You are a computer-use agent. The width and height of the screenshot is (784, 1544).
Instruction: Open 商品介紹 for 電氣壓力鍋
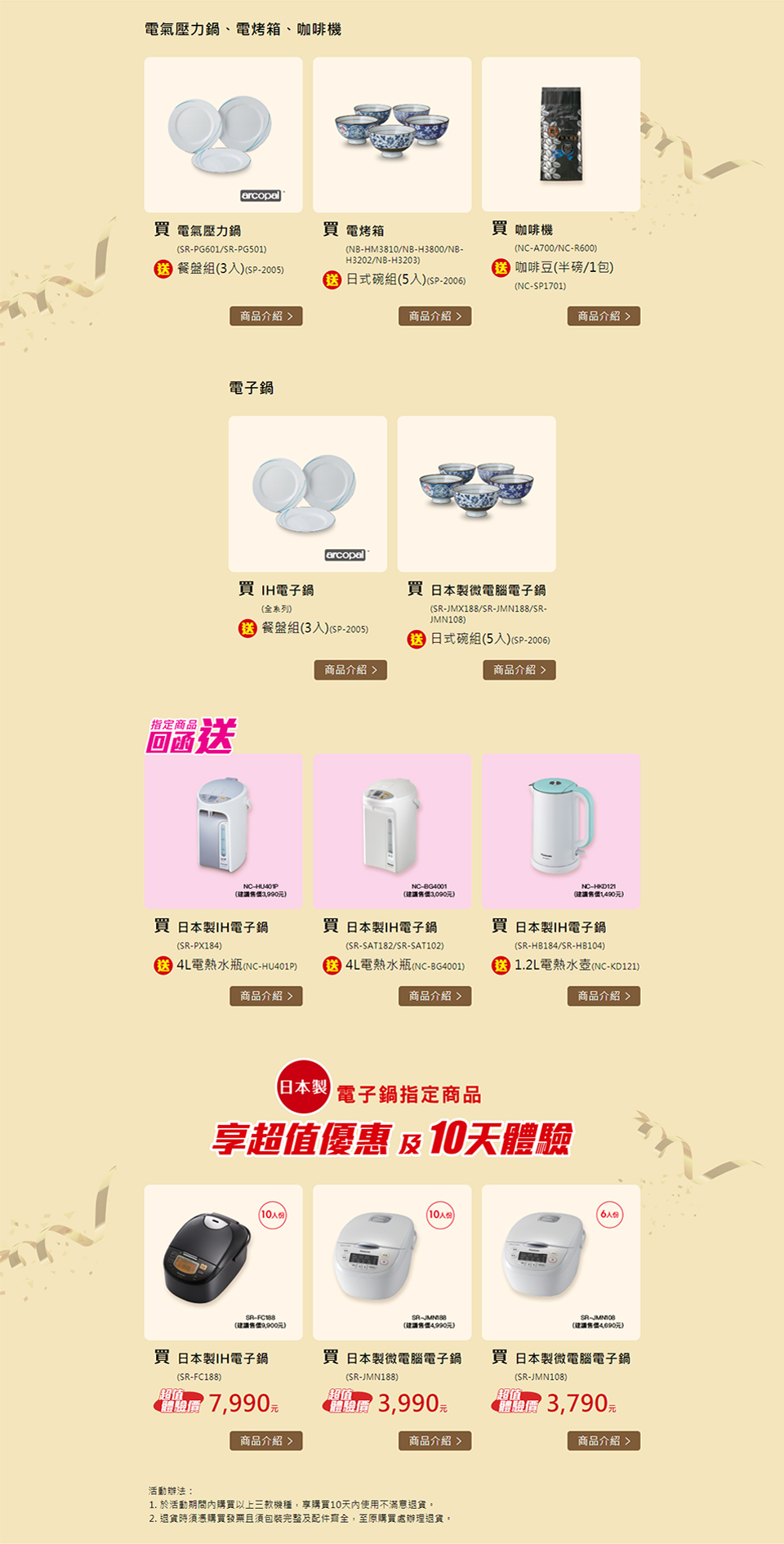(x=266, y=316)
